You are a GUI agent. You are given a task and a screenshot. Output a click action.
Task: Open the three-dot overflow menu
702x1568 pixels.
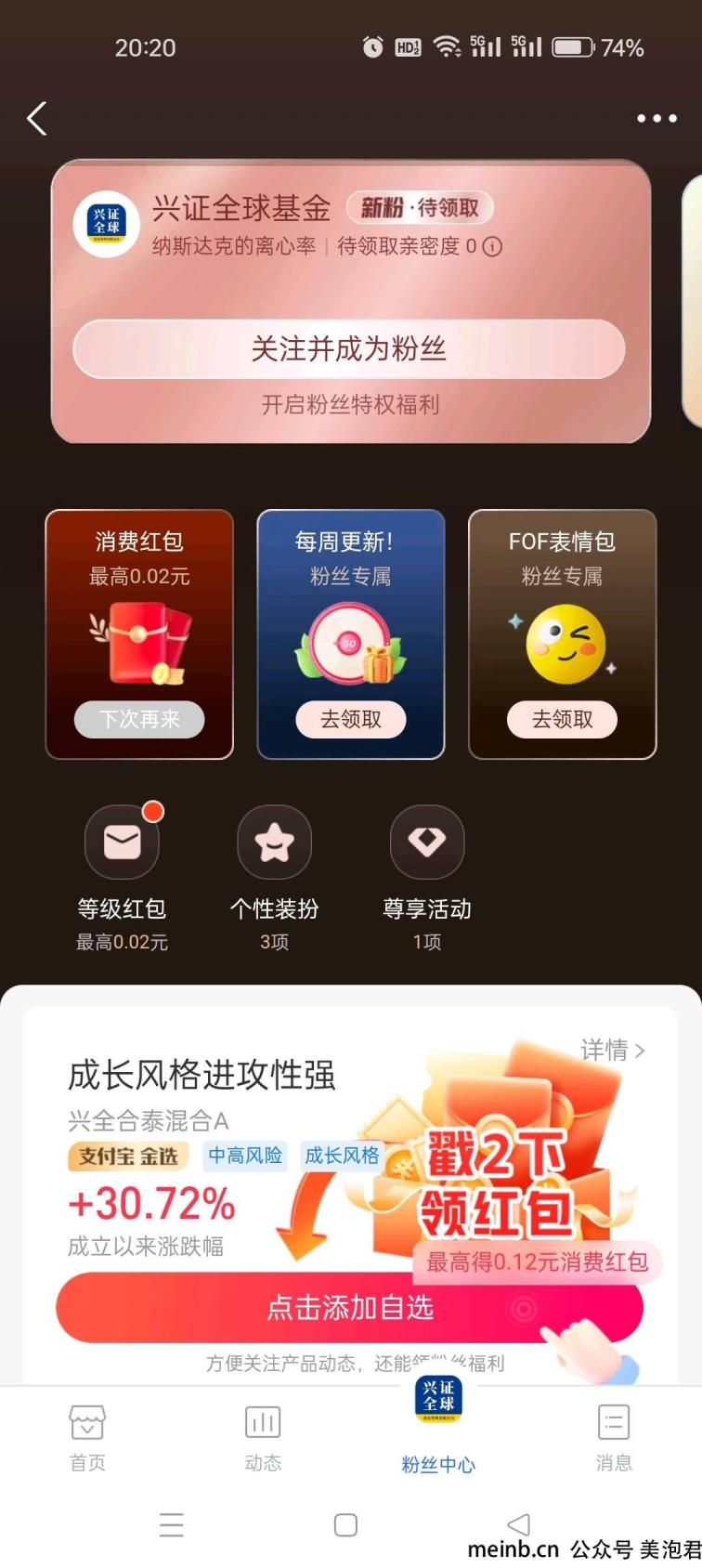[x=656, y=119]
